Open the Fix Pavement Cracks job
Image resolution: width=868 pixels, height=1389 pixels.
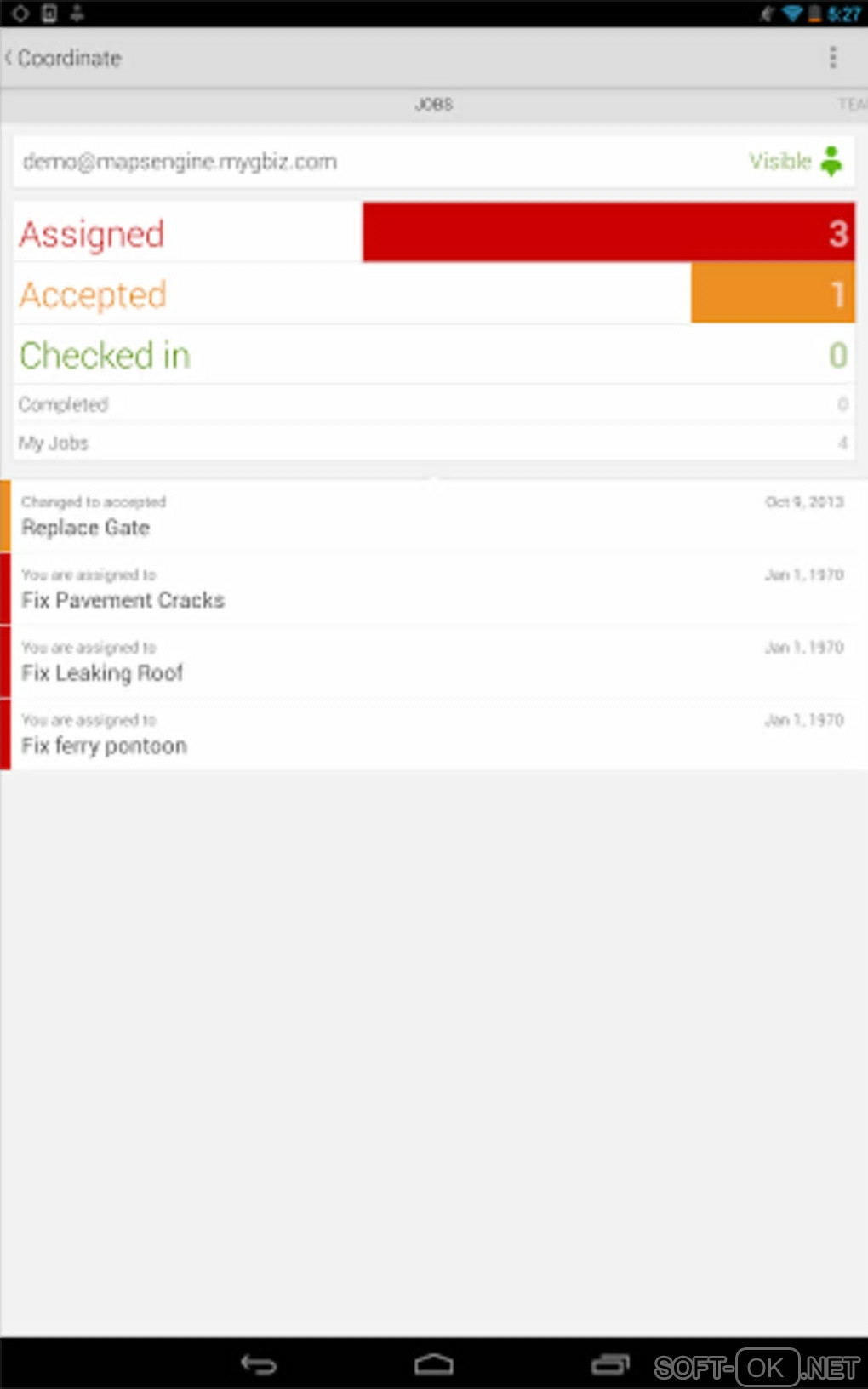434,589
